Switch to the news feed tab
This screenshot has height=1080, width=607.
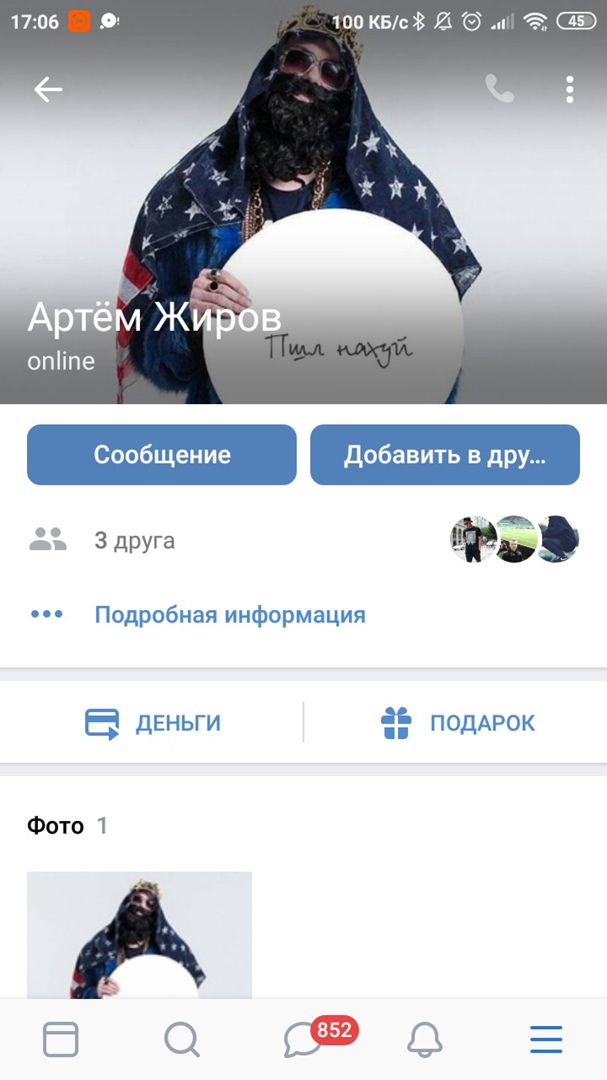coord(61,1040)
